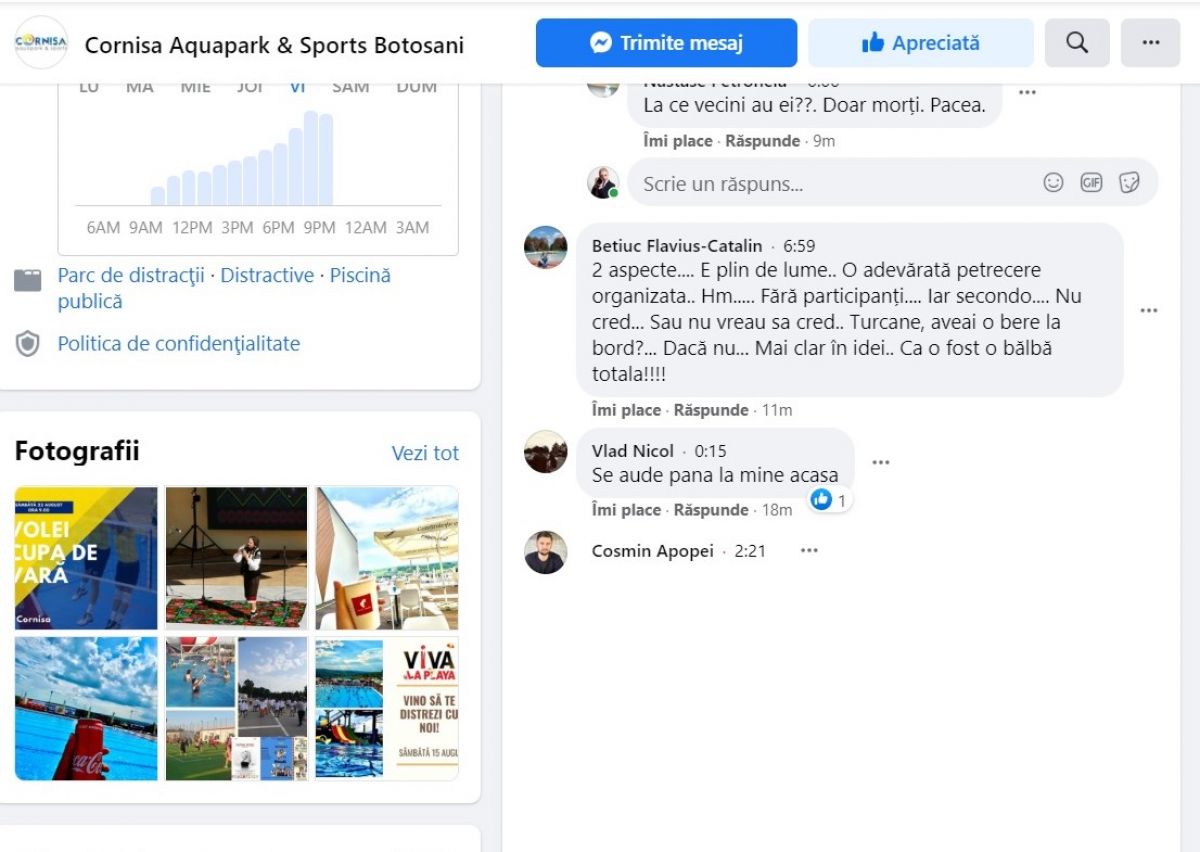Reply to Vlad Nicol's comment
Image resolution: width=1200 pixels, height=852 pixels.
[711, 510]
